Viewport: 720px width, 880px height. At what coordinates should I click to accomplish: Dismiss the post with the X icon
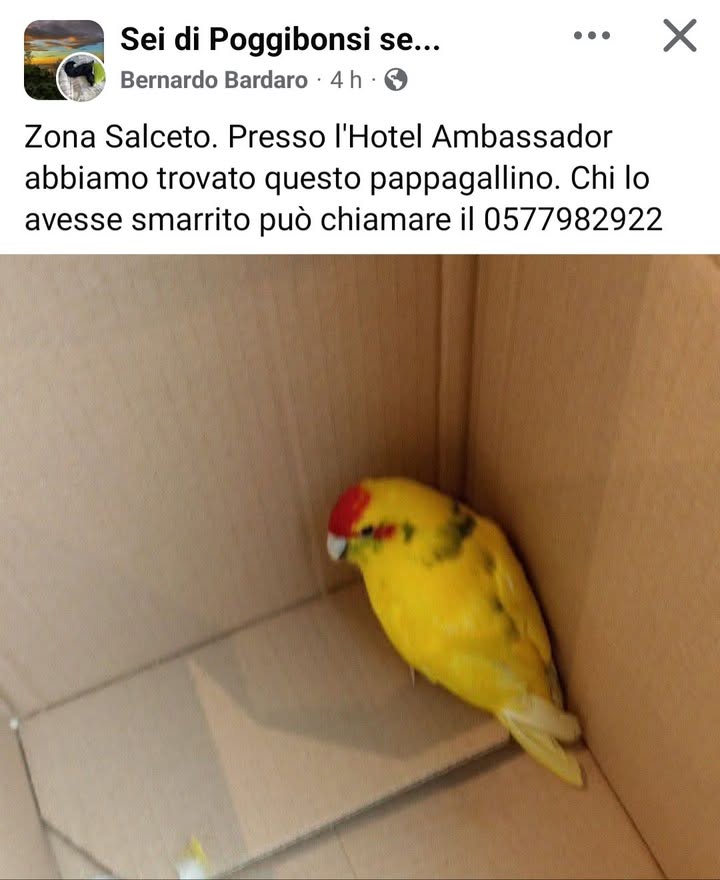pos(682,35)
